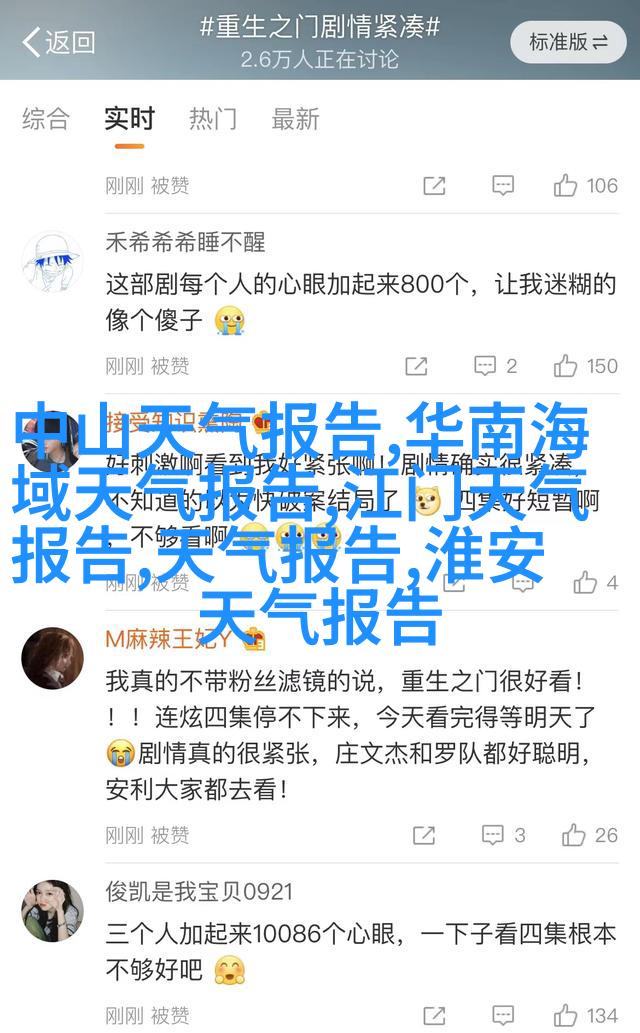Like 禾希希希睡不醒's post with 150 likes
This screenshot has width=640, height=1033.
586,366
